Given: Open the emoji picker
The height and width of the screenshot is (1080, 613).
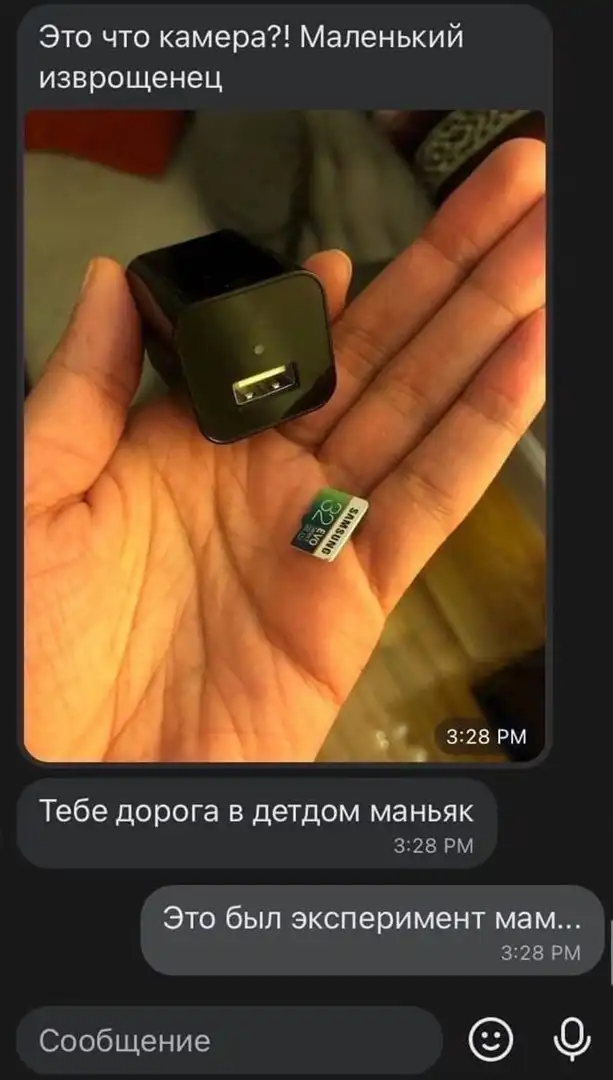Looking at the screenshot, I should [x=491, y=1040].
